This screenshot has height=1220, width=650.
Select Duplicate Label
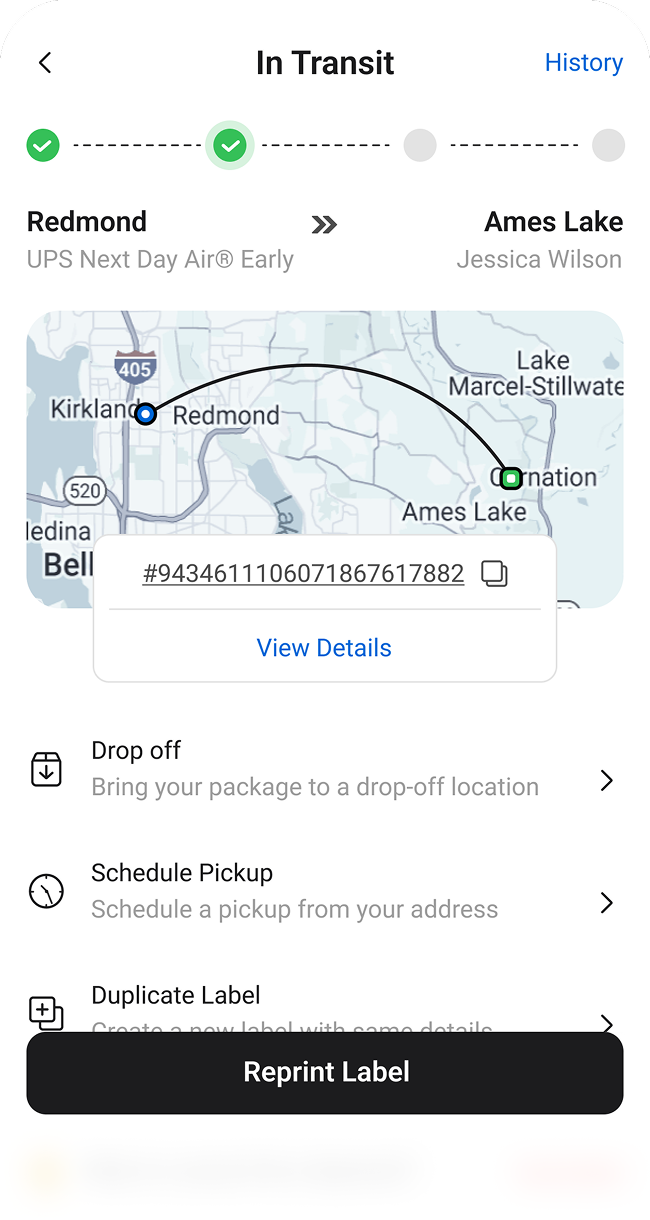pos(324,1005)
